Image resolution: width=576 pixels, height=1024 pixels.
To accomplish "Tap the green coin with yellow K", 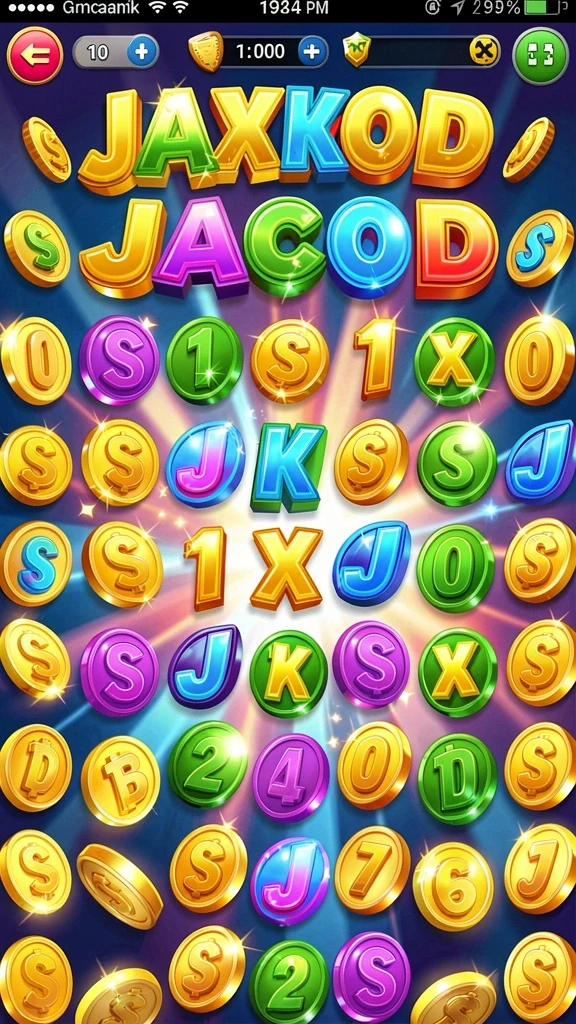I will click(289, 675).
